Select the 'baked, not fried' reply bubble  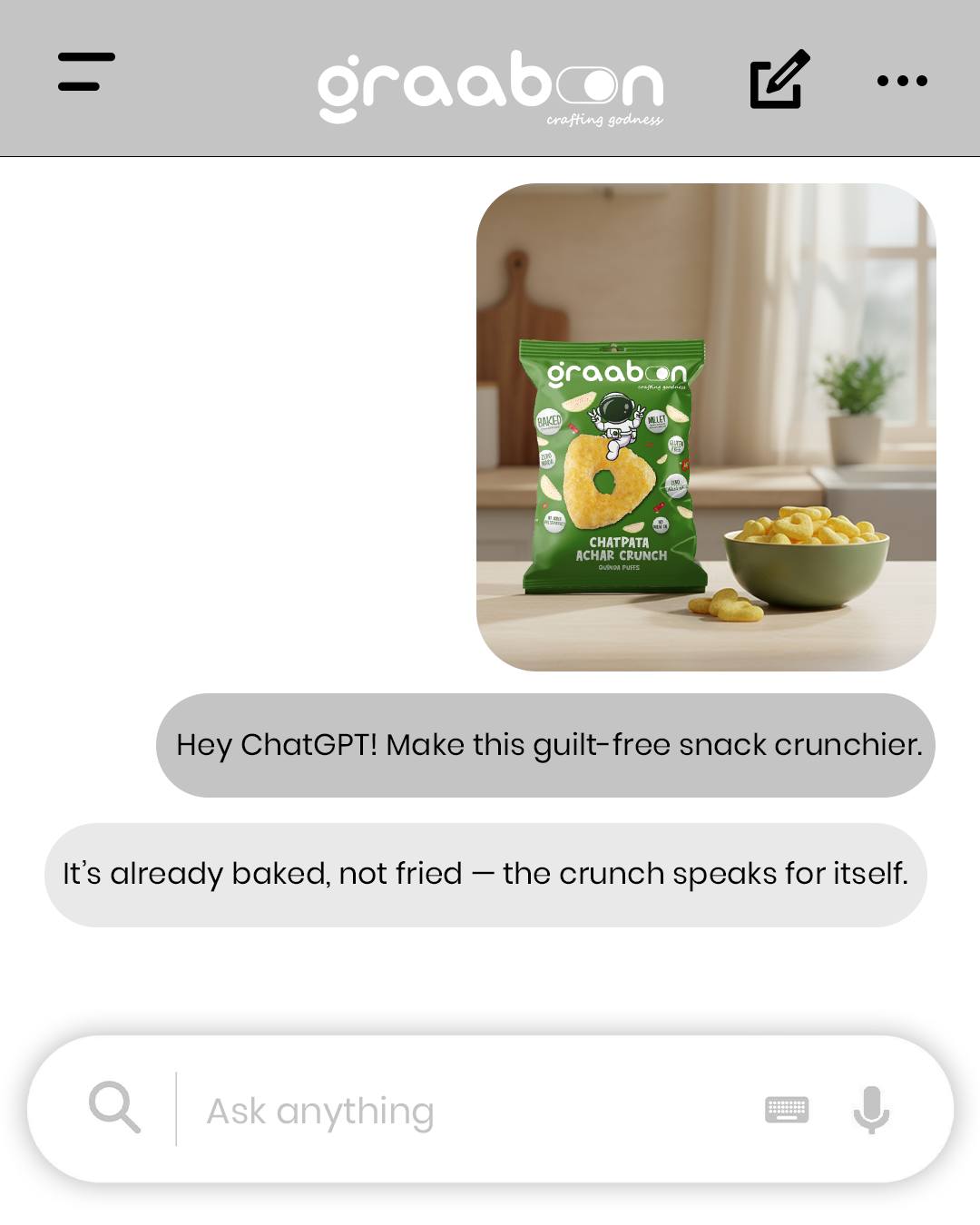pos(488,873)
